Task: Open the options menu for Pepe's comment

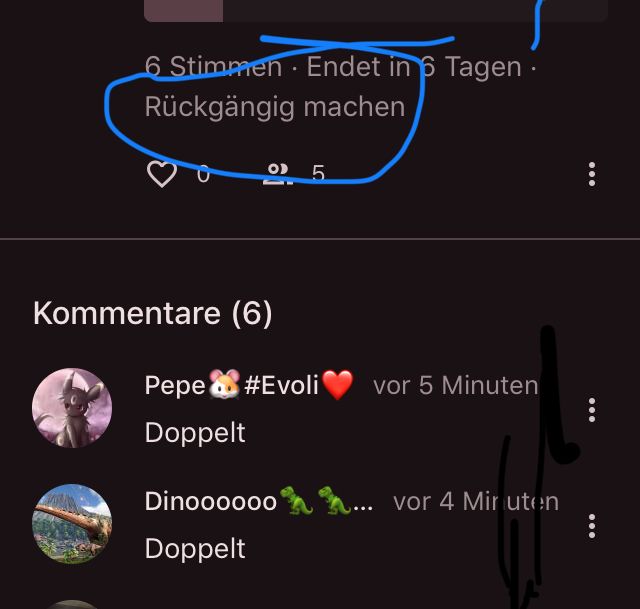Action: click(592, 409)
